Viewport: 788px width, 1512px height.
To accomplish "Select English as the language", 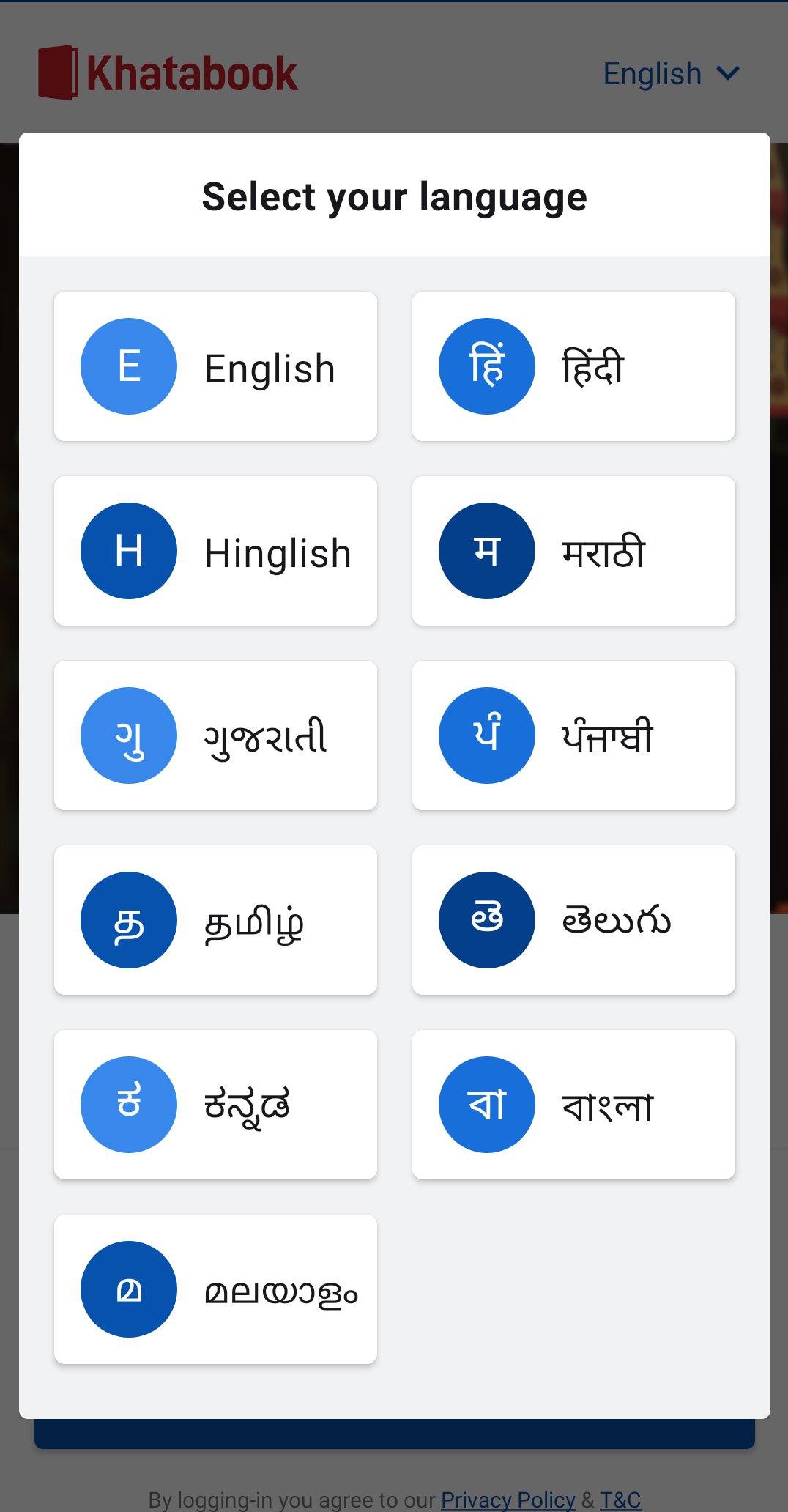I will [215, 366].
